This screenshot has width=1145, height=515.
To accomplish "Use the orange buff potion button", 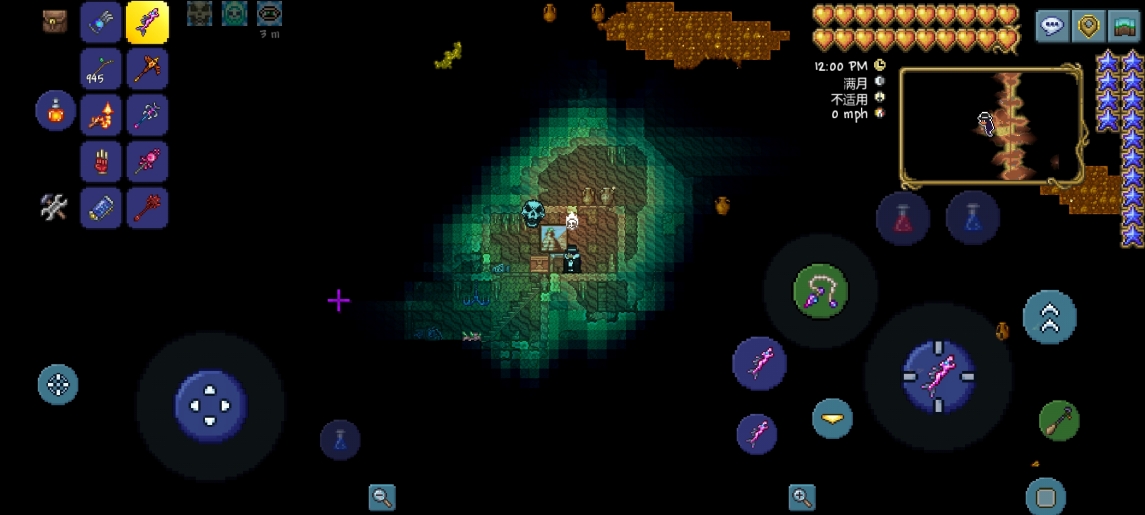I will (56, 110).
